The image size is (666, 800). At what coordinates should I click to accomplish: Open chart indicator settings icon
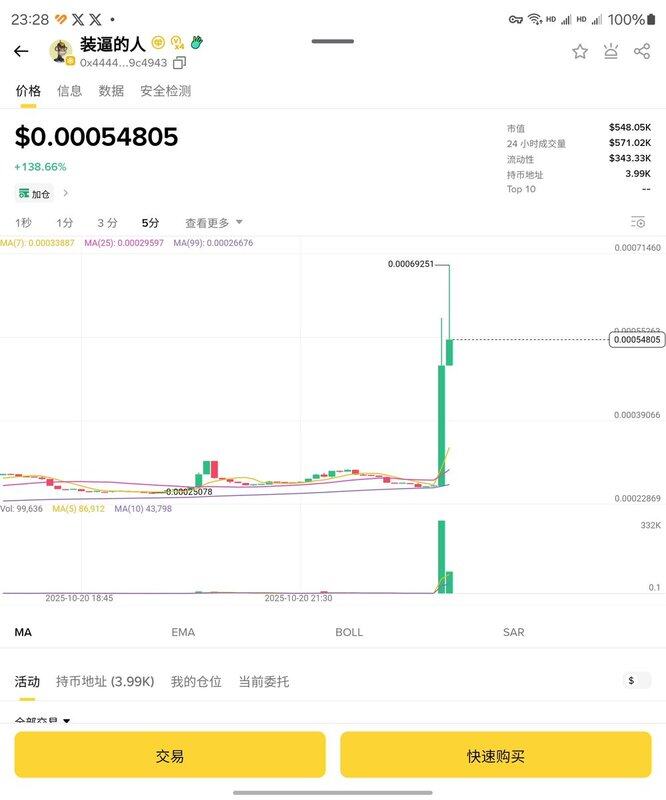pos(638,222)
